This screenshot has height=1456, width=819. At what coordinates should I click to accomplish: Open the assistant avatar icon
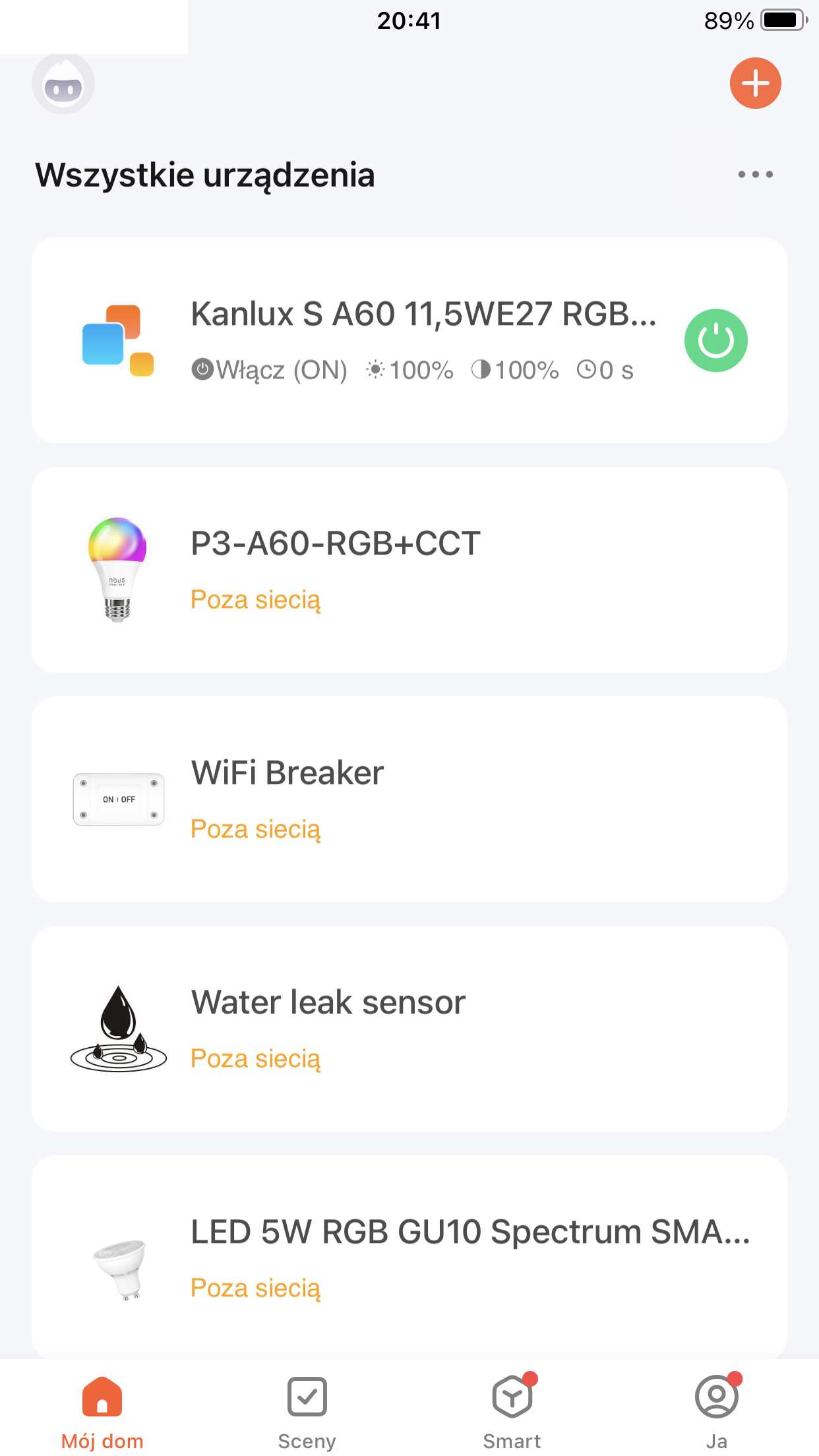click(63, 84)
